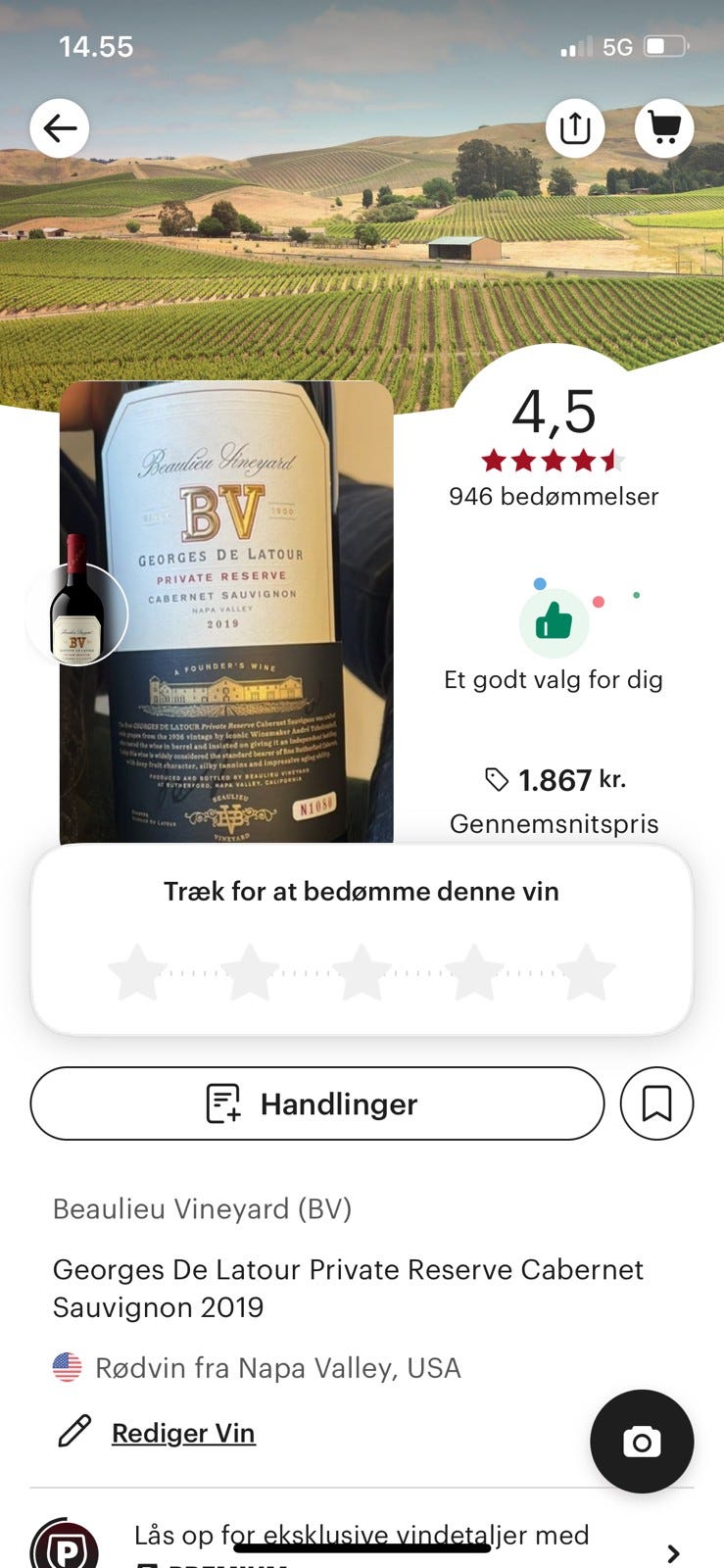724x1568 pixels.
Task: Tap Rødvin fra Napa Valley, USA link
Action: [x=277, y=1367]
